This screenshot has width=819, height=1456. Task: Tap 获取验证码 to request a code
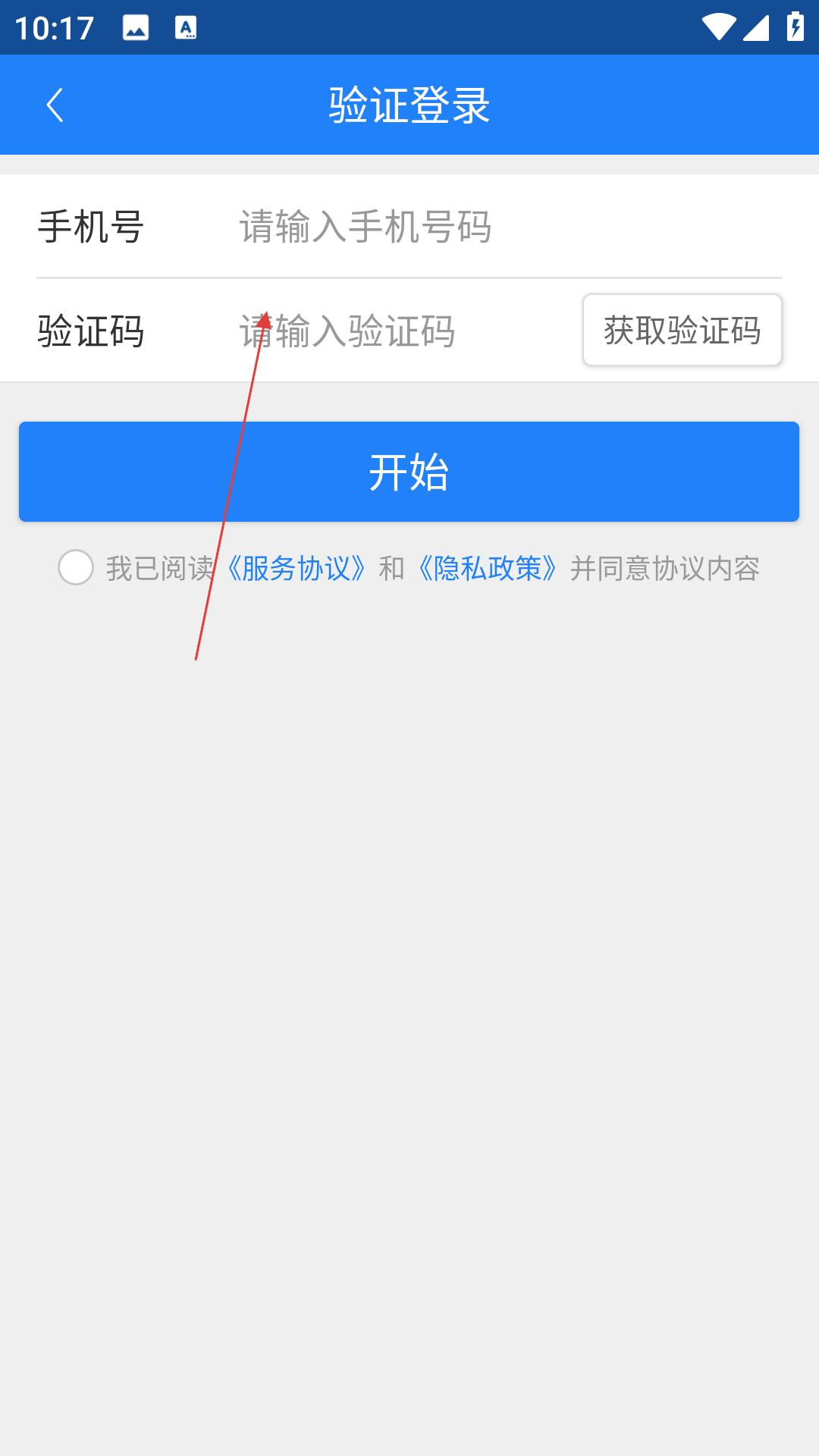pyautogui.click(x=682, y=330)
